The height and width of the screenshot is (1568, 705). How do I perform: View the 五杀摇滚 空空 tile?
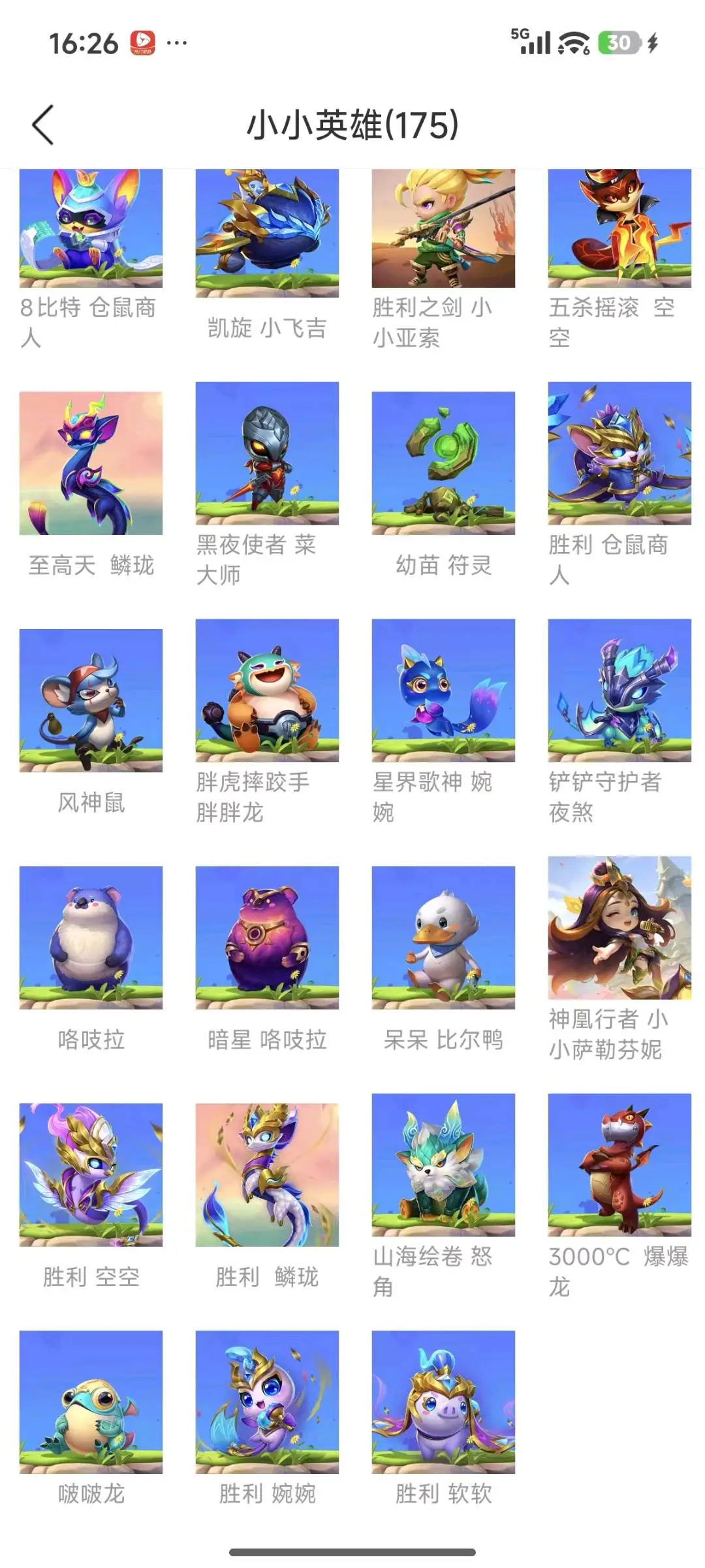pos(619,228)
